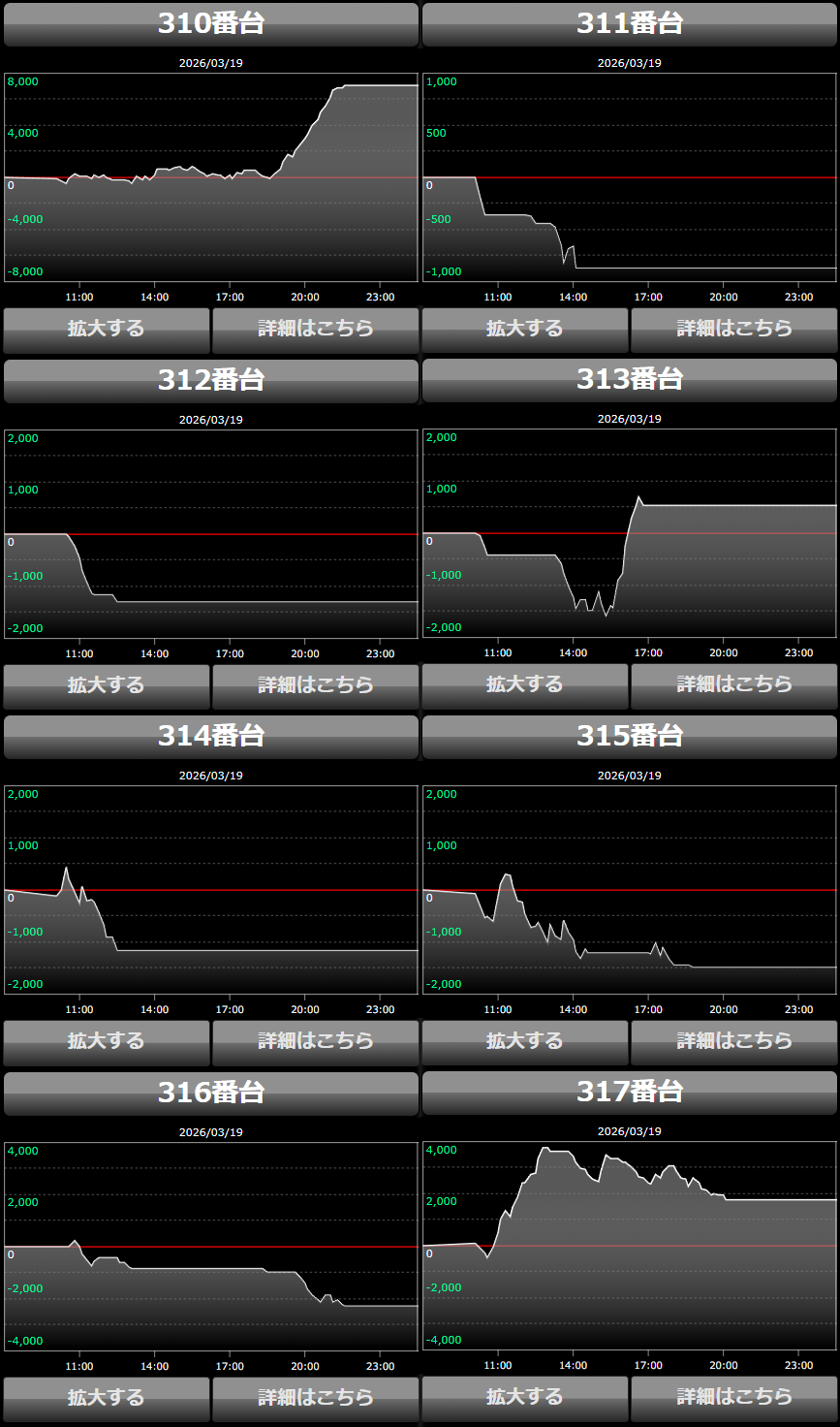
Task: Select 拡大する below the 312番台 graph
Action: tap(107, 686)
